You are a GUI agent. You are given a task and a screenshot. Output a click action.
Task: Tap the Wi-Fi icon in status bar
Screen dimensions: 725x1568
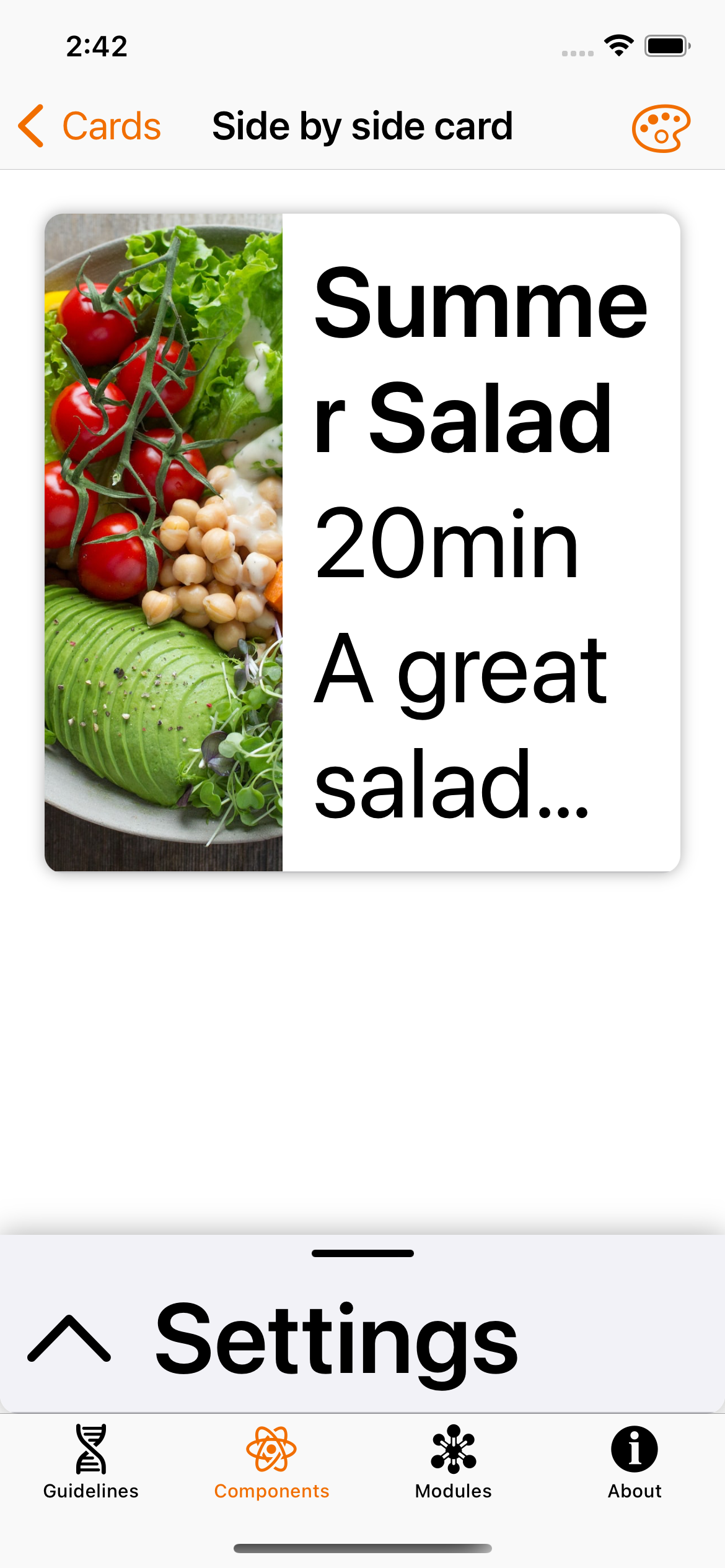tap(618, 43)
